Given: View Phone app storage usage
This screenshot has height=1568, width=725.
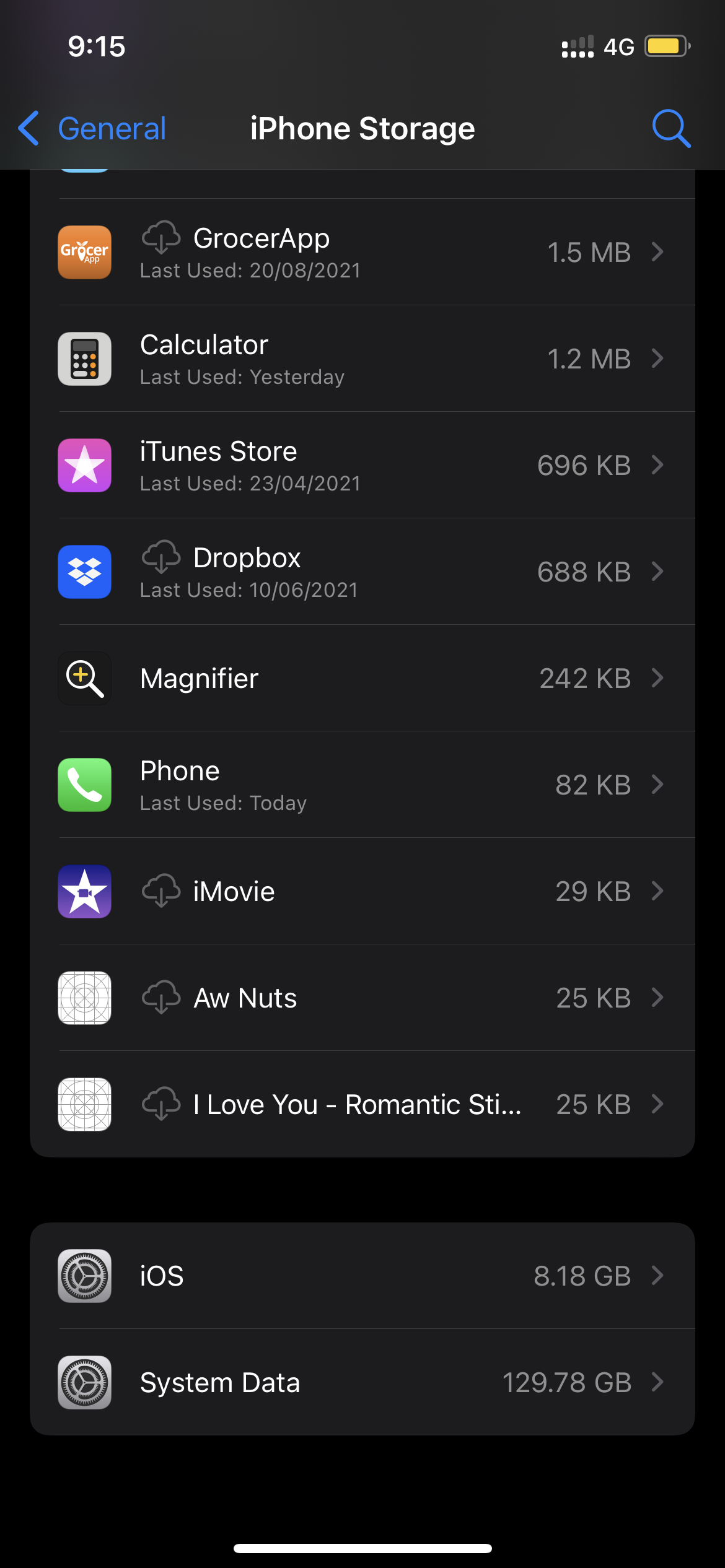Looking at the screenshot, I should [x=362, y=785].
